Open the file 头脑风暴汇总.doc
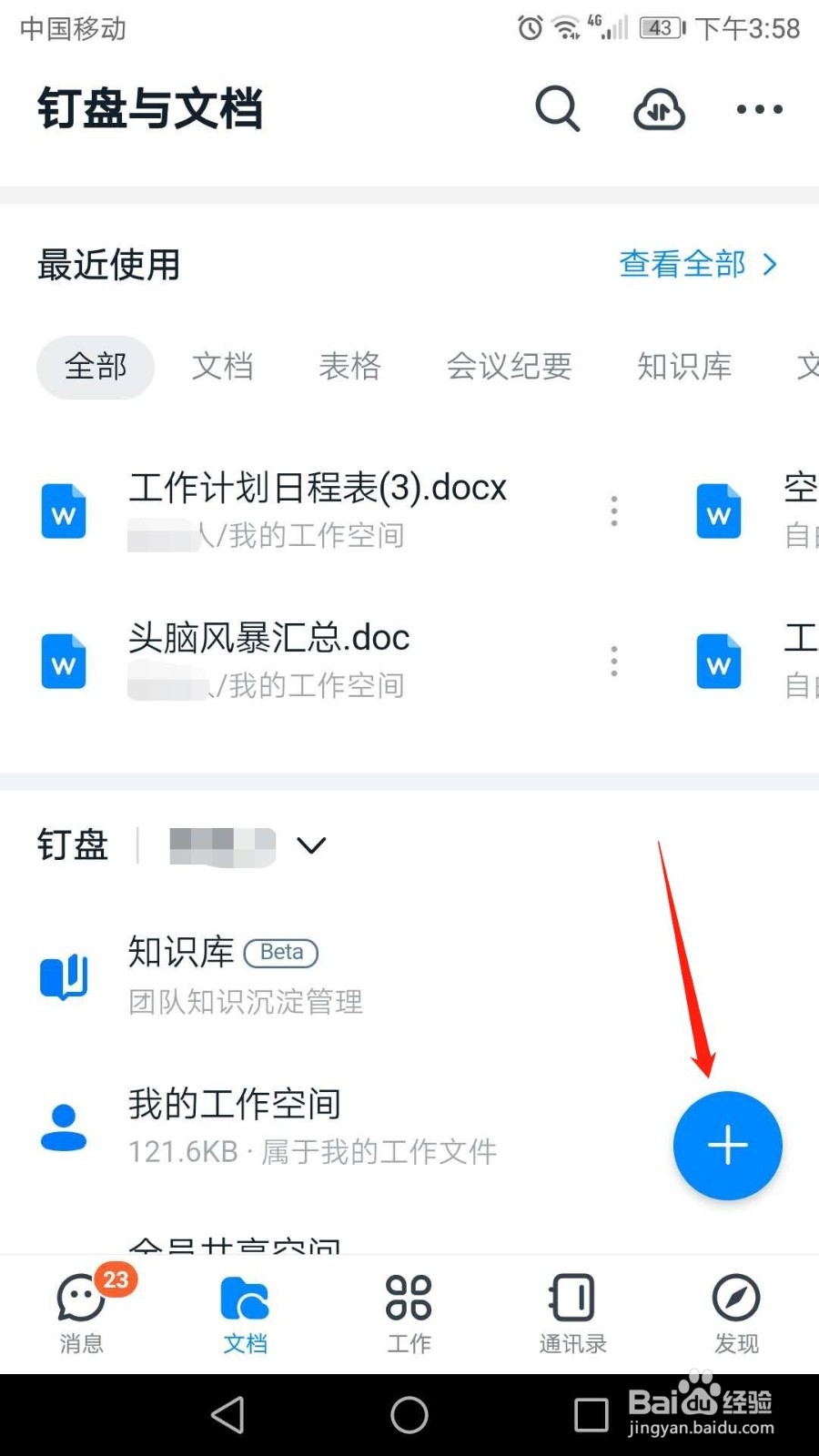Image resolution: width=819 pixels, height=1456 pixels. 268,637
